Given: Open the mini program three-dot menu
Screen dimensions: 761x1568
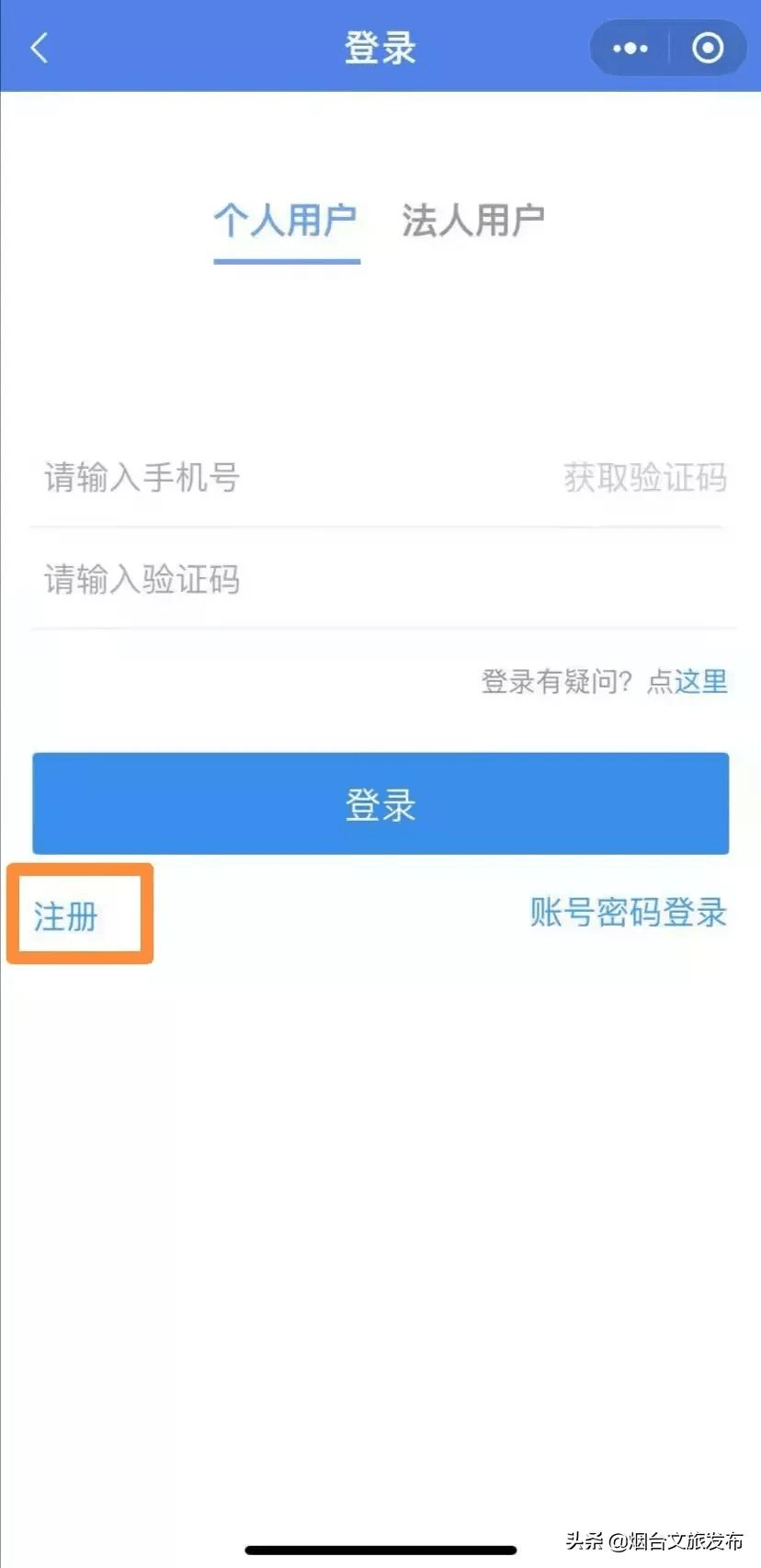Looking at the screenshot, I should click(x=630, y=48).
